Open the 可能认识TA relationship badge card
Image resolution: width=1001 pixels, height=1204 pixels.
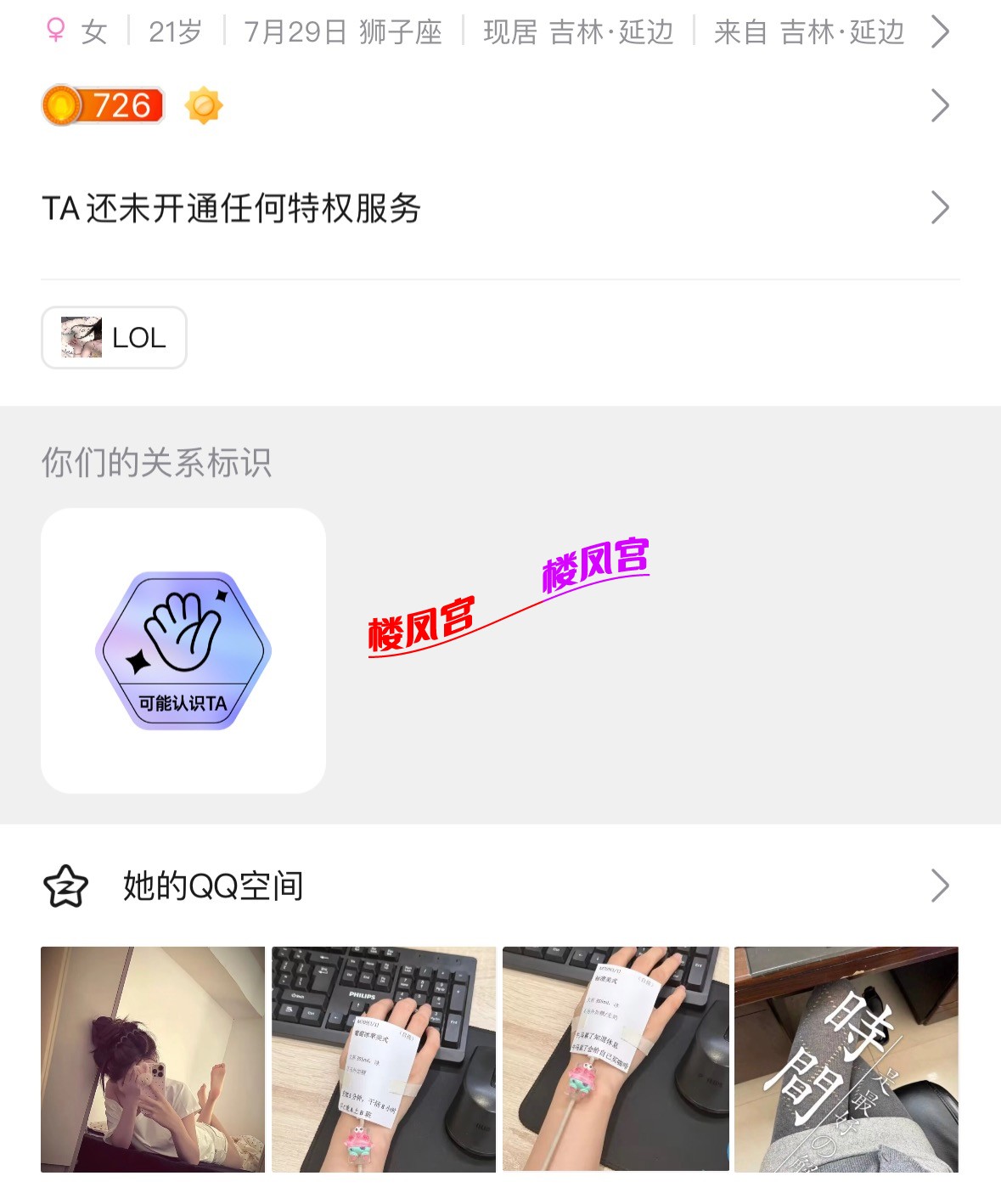(x=183, y=650)
